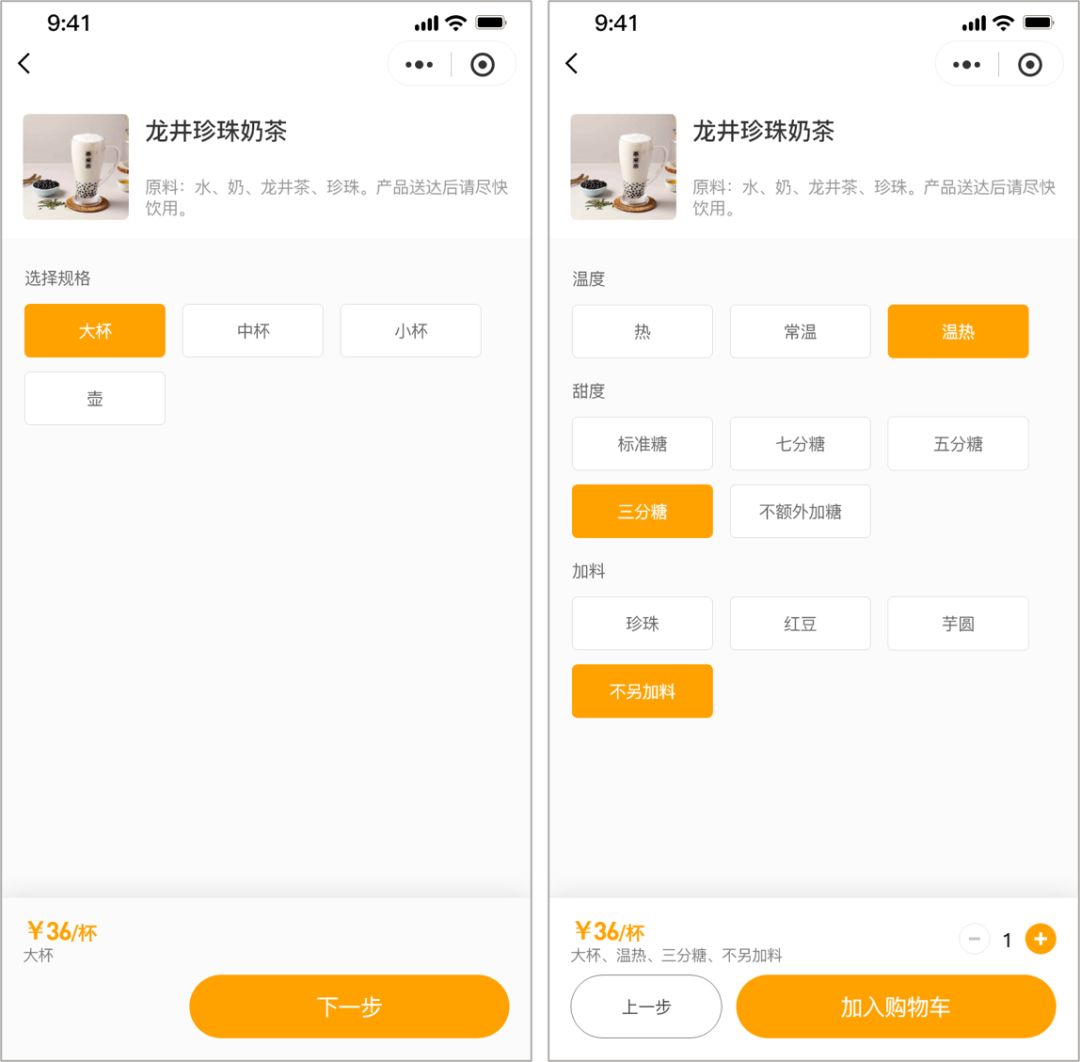
Task: Select 不另加料 option
Action: (x=642, y=692)
